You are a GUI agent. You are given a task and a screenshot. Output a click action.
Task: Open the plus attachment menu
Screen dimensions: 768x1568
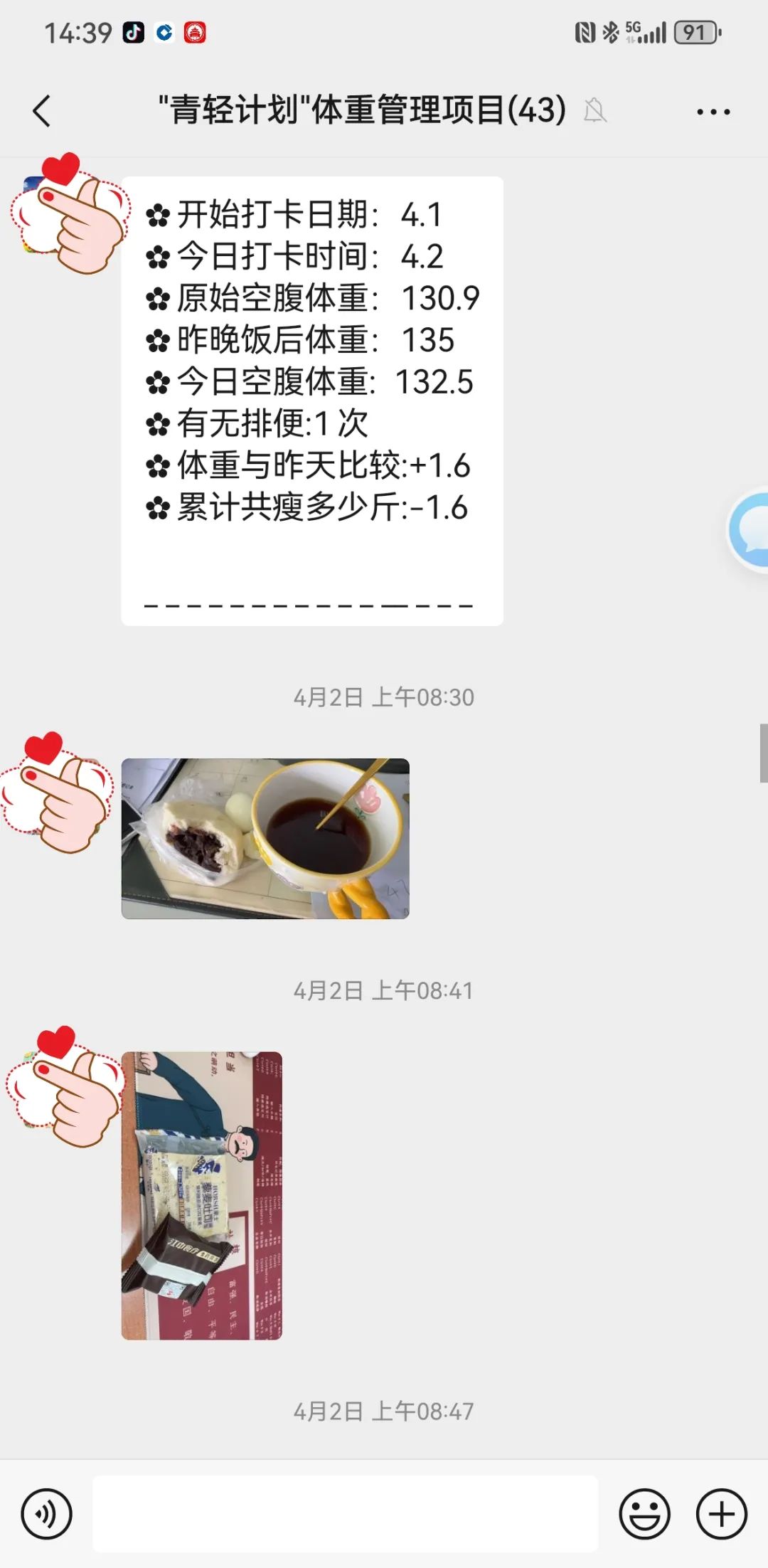721,1514
